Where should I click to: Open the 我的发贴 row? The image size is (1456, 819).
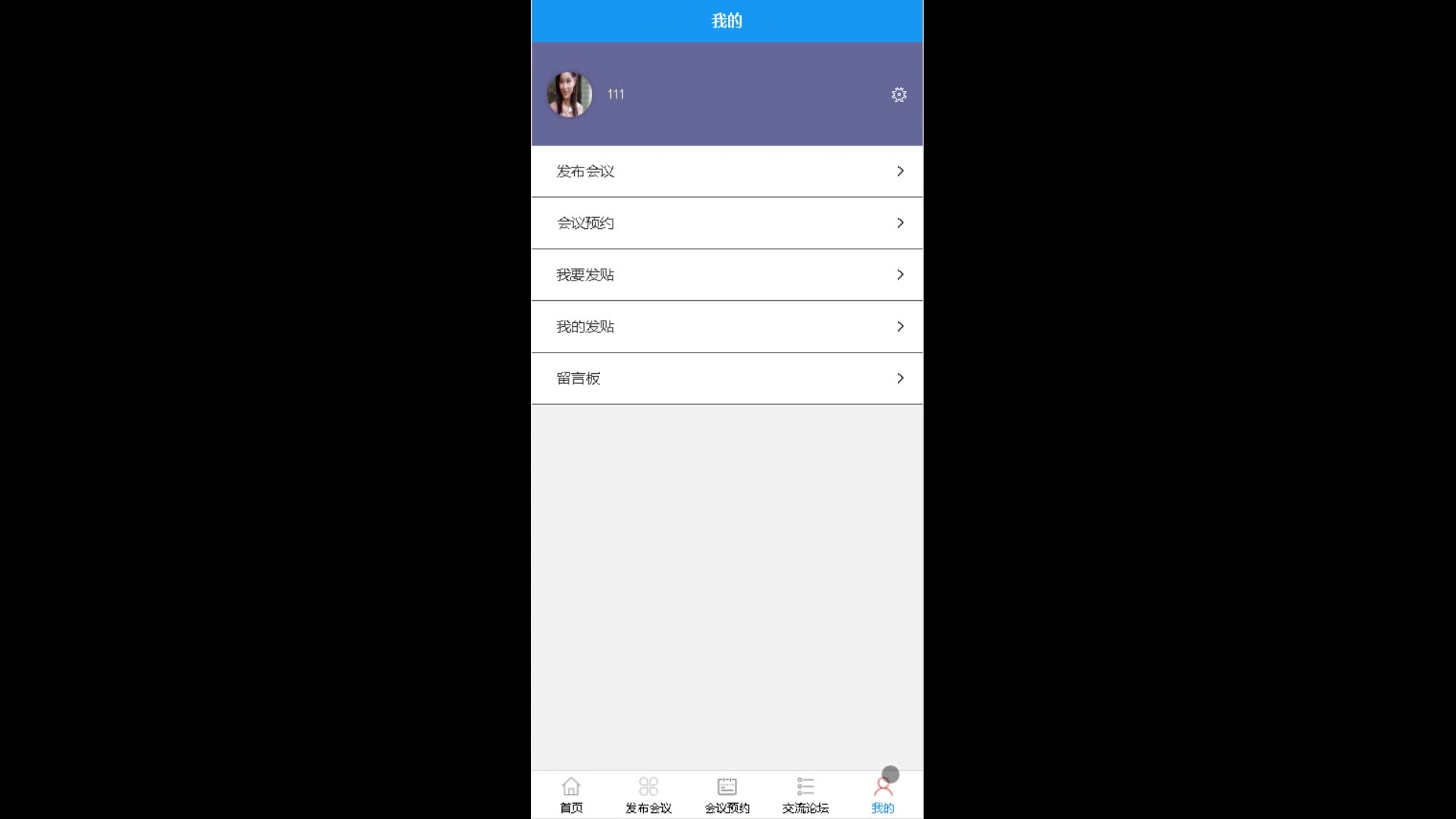click(726, 327)
